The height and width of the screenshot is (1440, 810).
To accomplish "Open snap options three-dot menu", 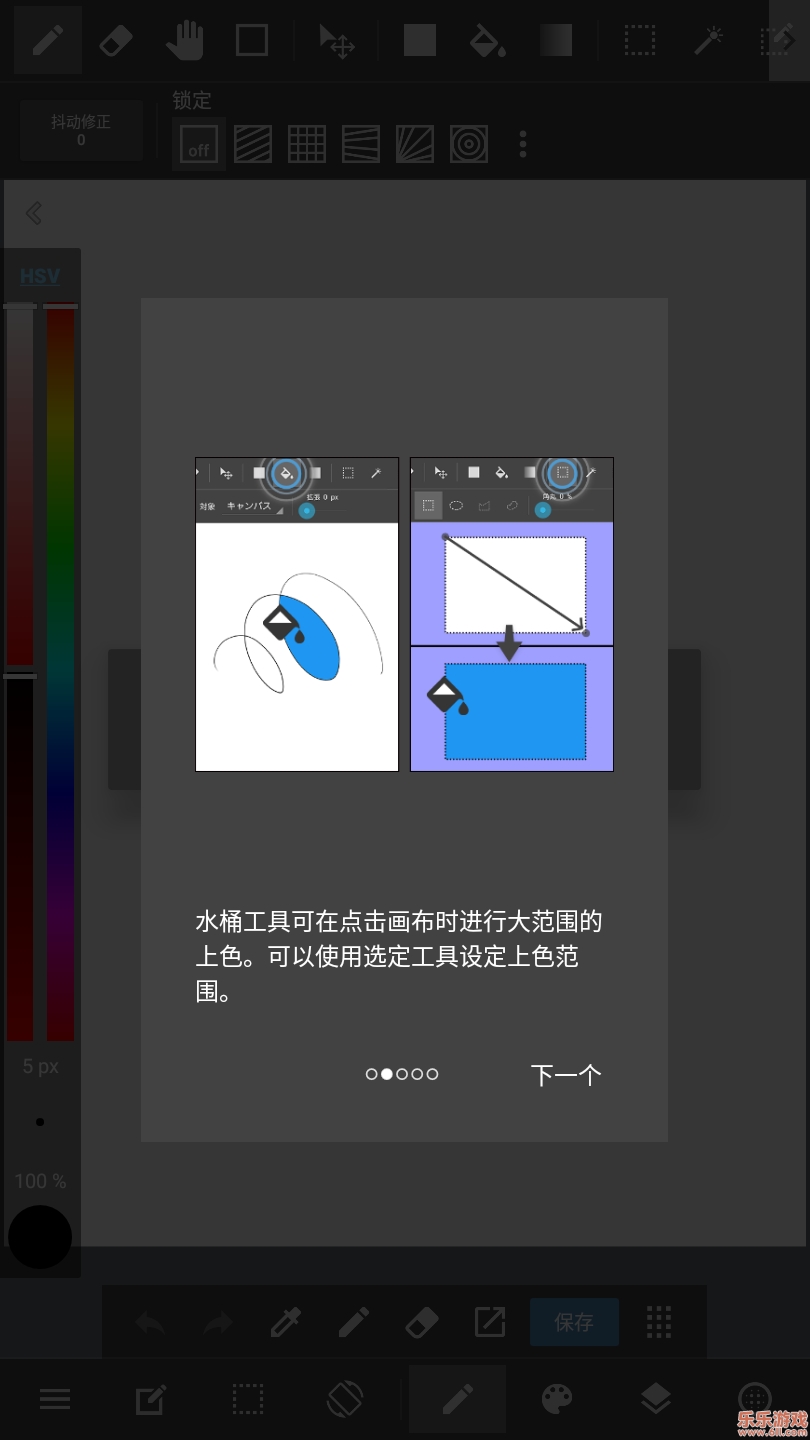I will tap(523, 144).
